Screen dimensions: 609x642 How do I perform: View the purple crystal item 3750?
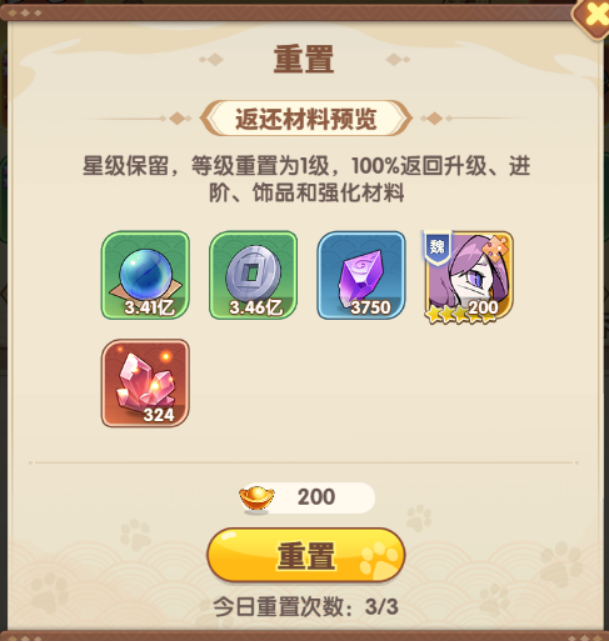[x=361, y=275]
